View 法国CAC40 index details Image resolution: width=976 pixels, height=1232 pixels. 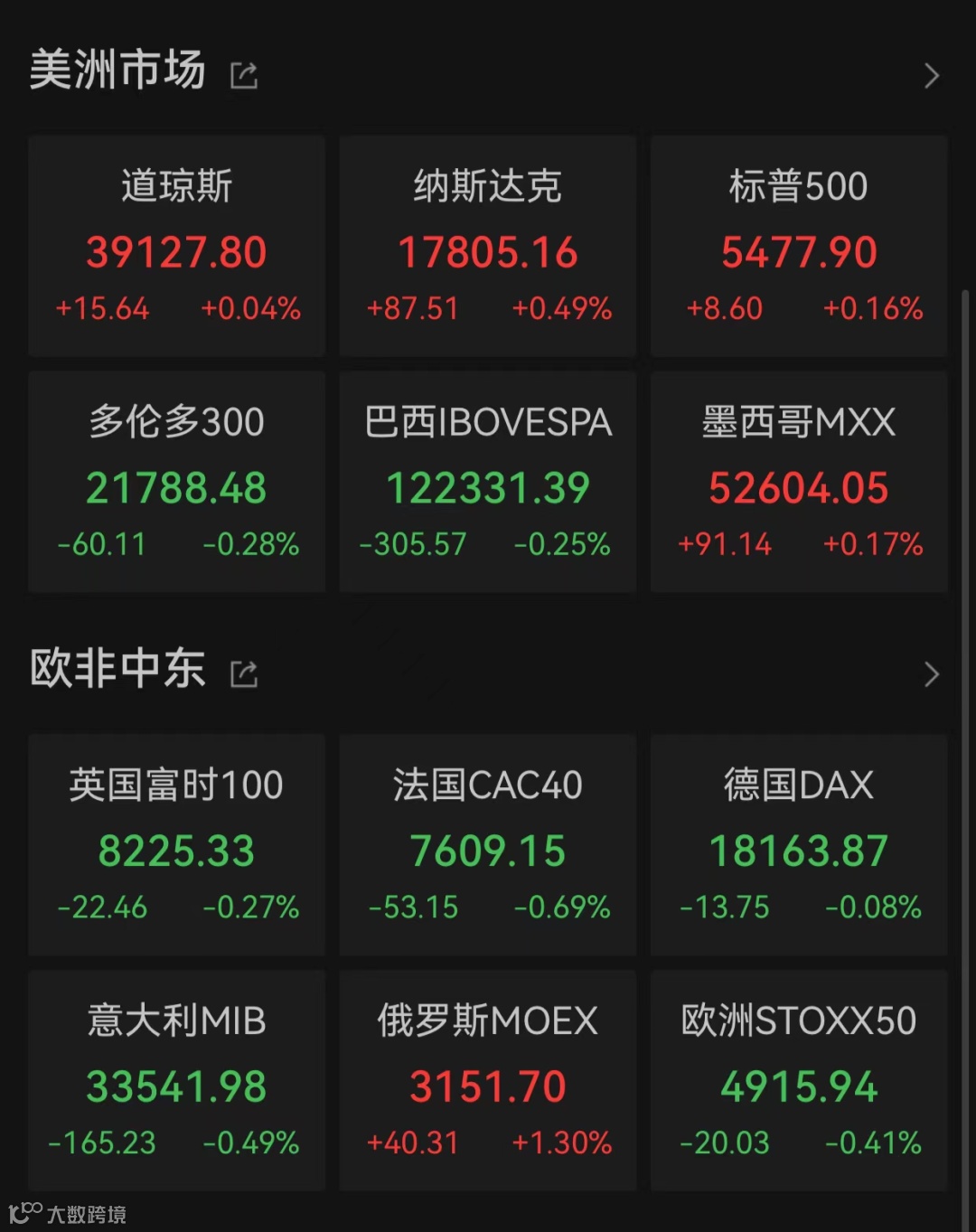(x=488, y=844)
